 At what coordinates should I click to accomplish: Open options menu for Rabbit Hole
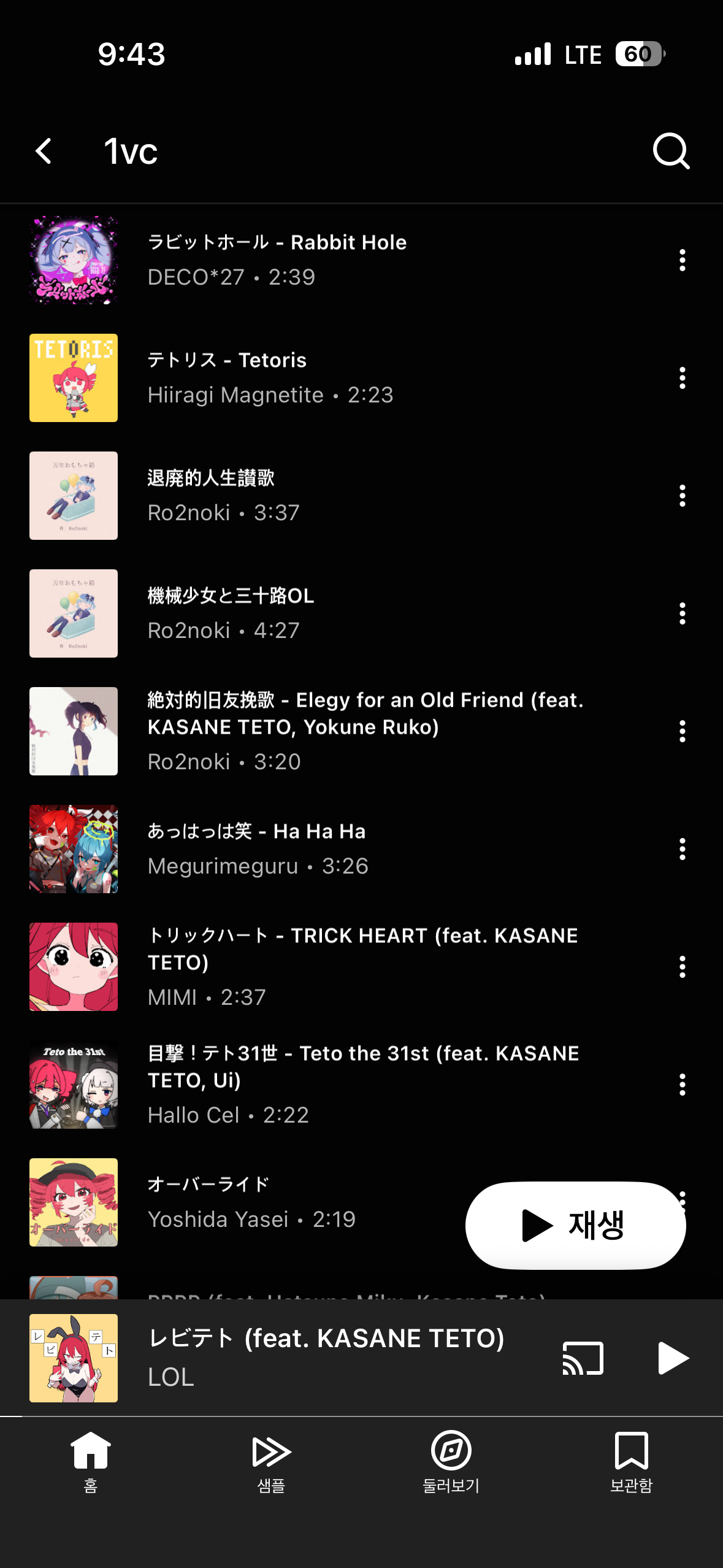pyautogui.click(x=682, y=260)
